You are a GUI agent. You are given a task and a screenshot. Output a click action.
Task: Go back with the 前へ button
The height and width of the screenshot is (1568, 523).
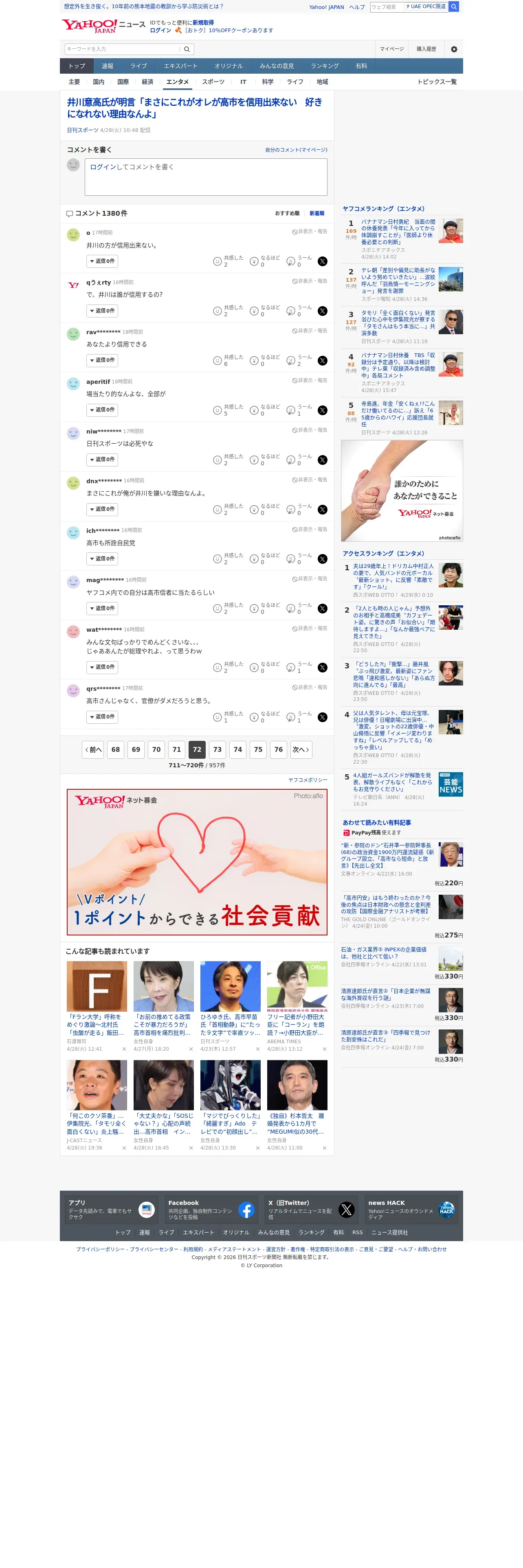tap(93, 750)
